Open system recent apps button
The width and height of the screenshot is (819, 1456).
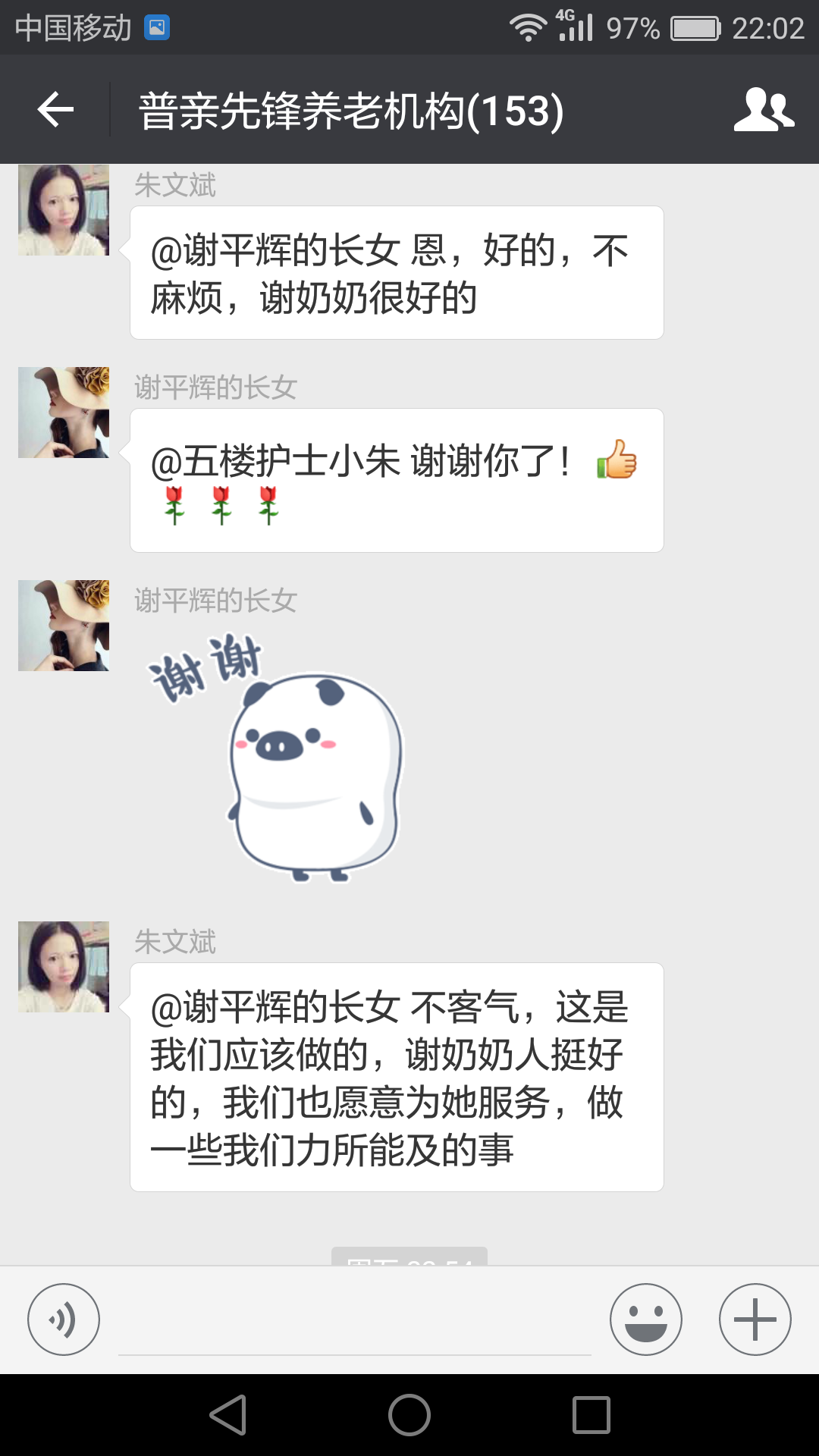pos(591,1415)
